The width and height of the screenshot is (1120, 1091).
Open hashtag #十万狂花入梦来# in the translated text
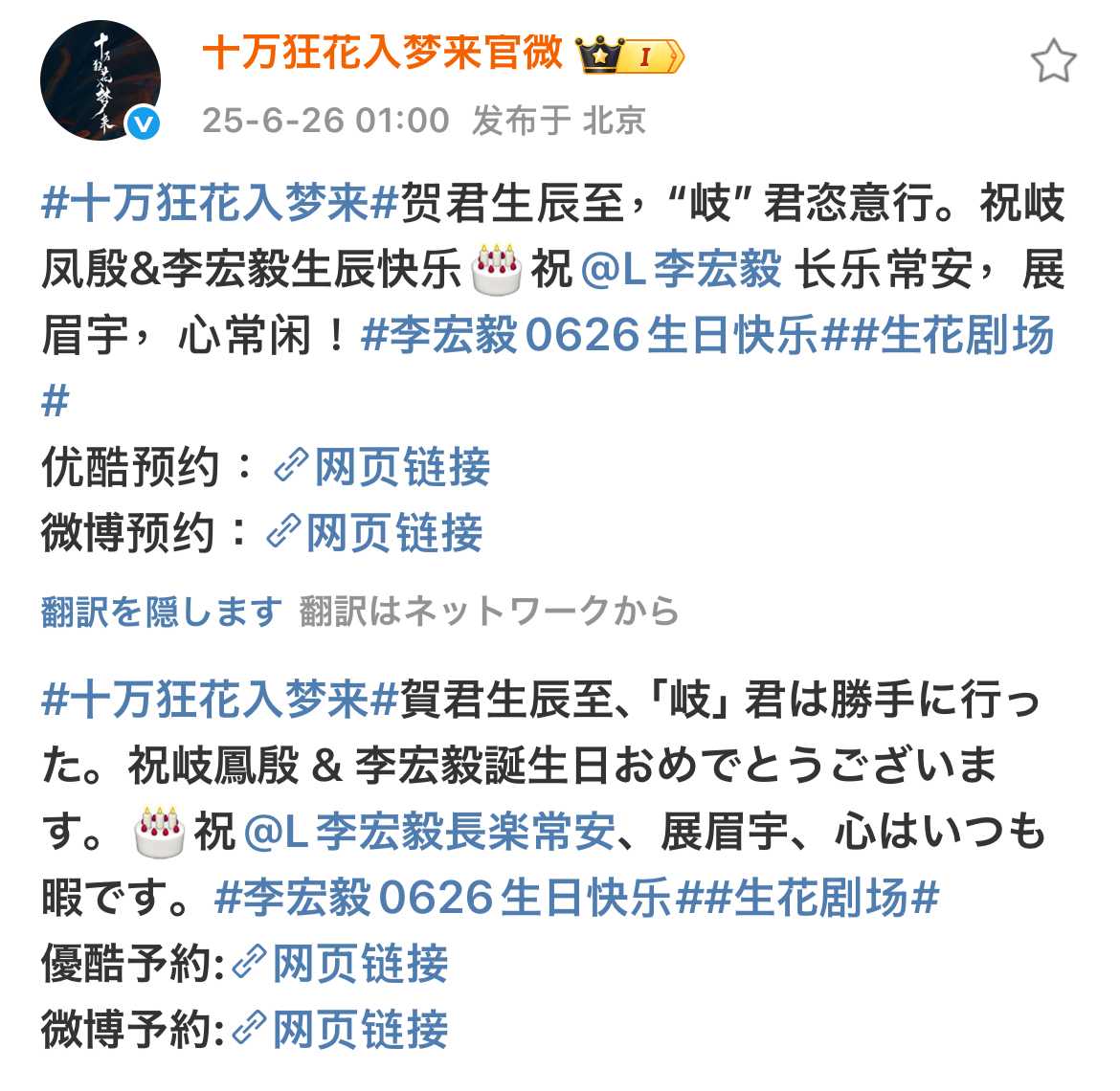[x=219, y=701]
